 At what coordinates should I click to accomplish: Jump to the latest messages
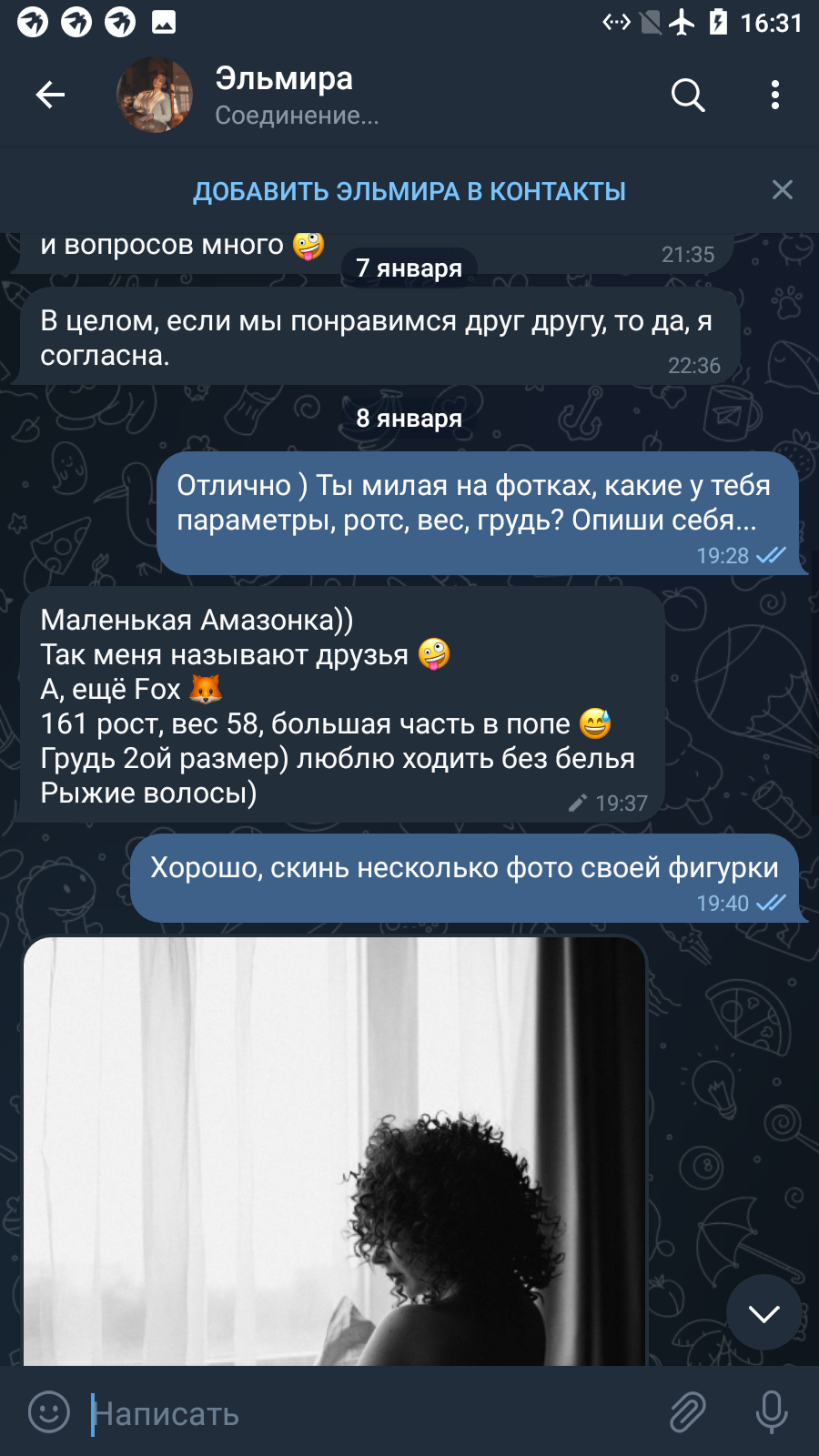(x=764, y=1312)
